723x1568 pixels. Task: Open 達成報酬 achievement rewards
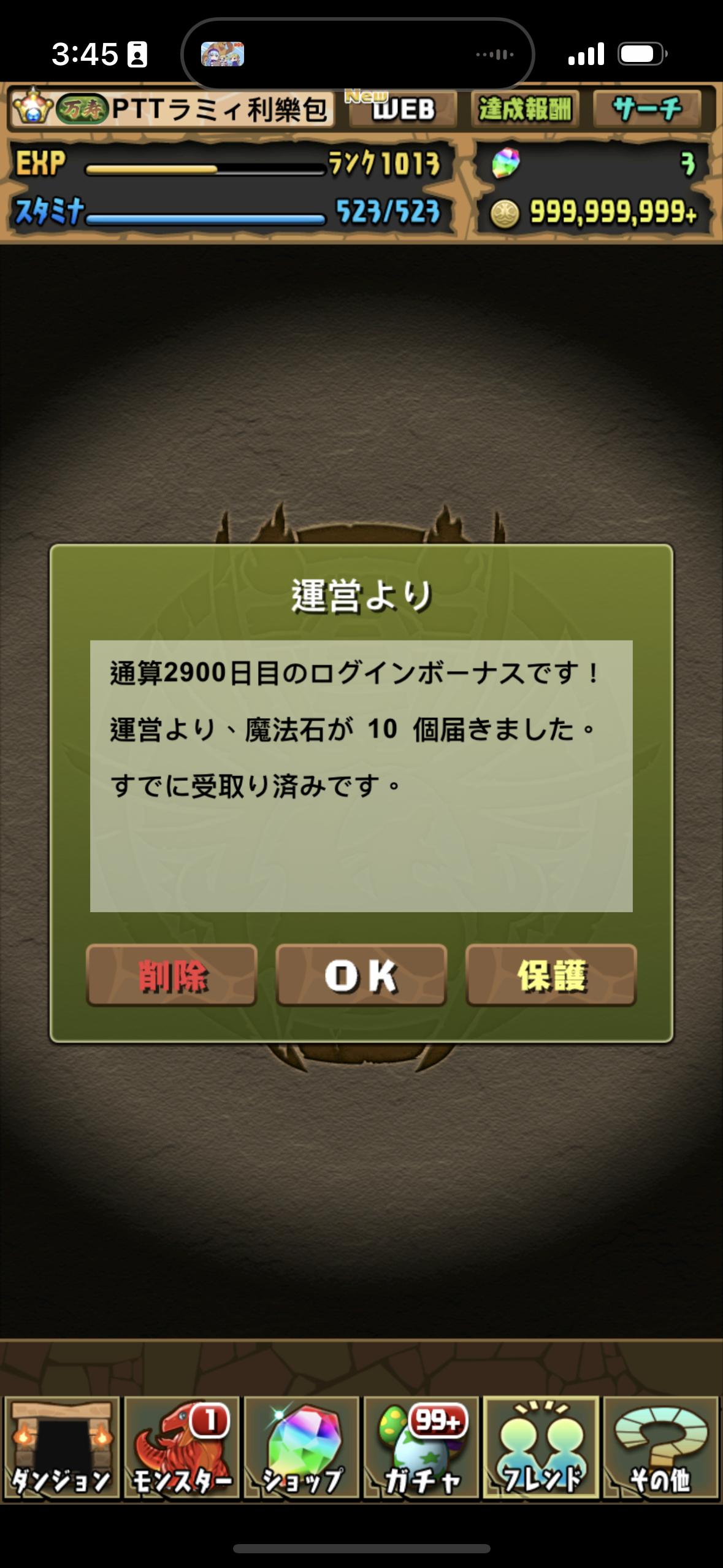pyautogui.click(x=524, y=109)
